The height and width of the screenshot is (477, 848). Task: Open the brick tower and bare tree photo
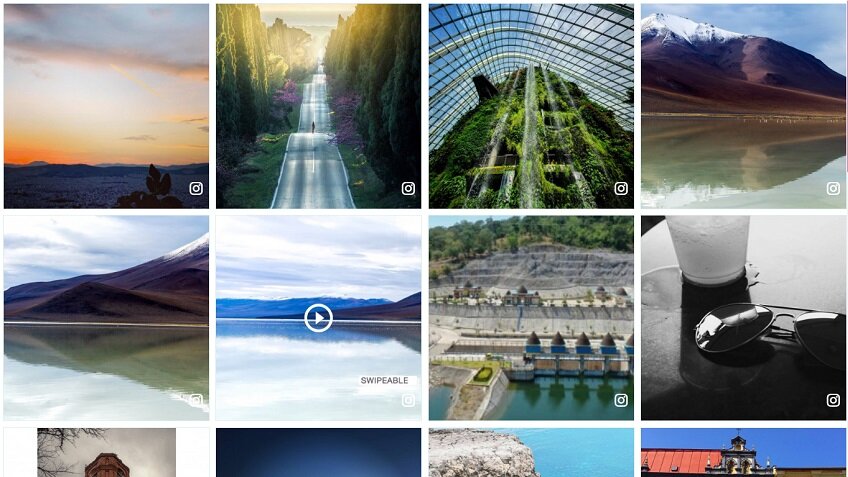[106, 453]
